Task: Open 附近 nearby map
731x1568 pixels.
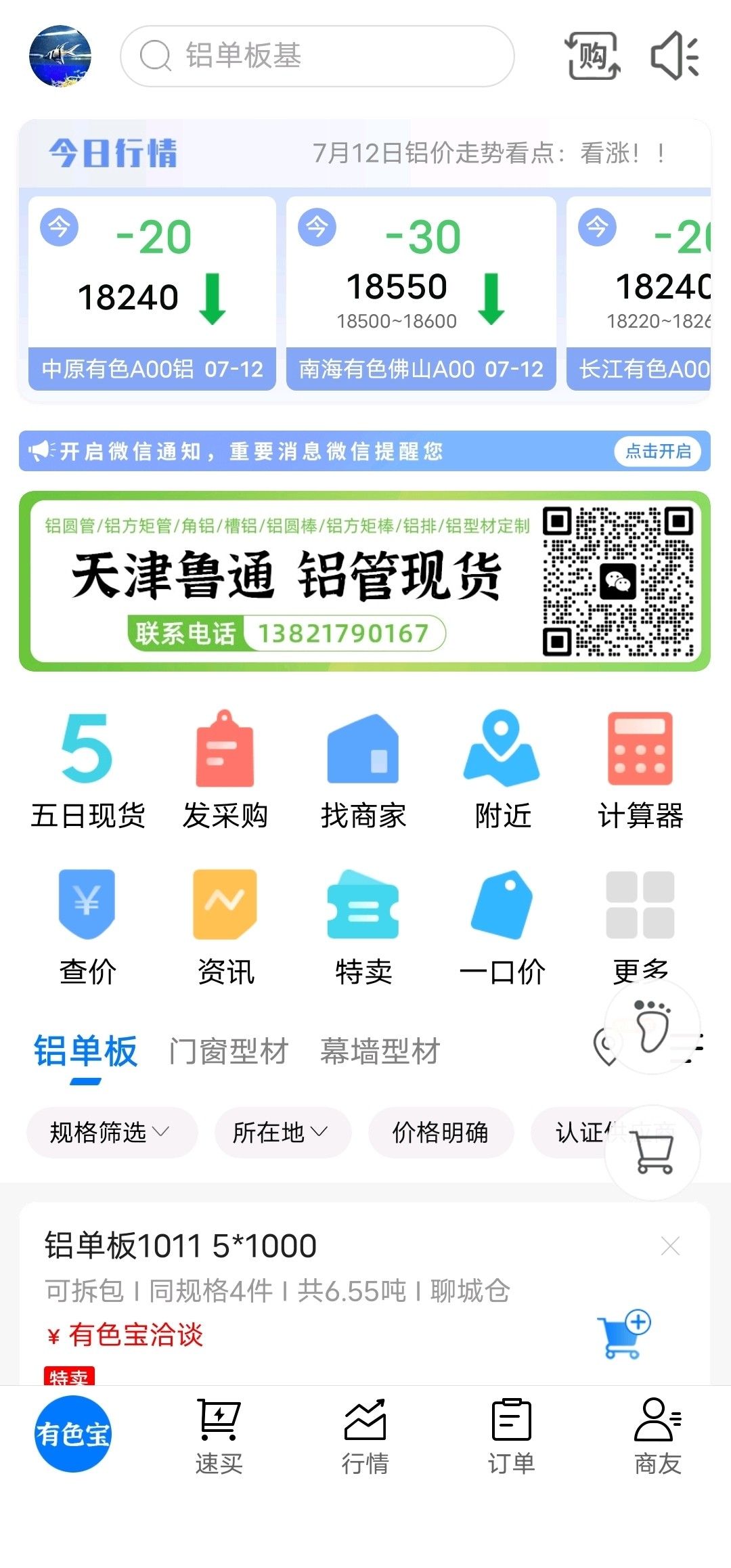Action: [x=502, y=770]
